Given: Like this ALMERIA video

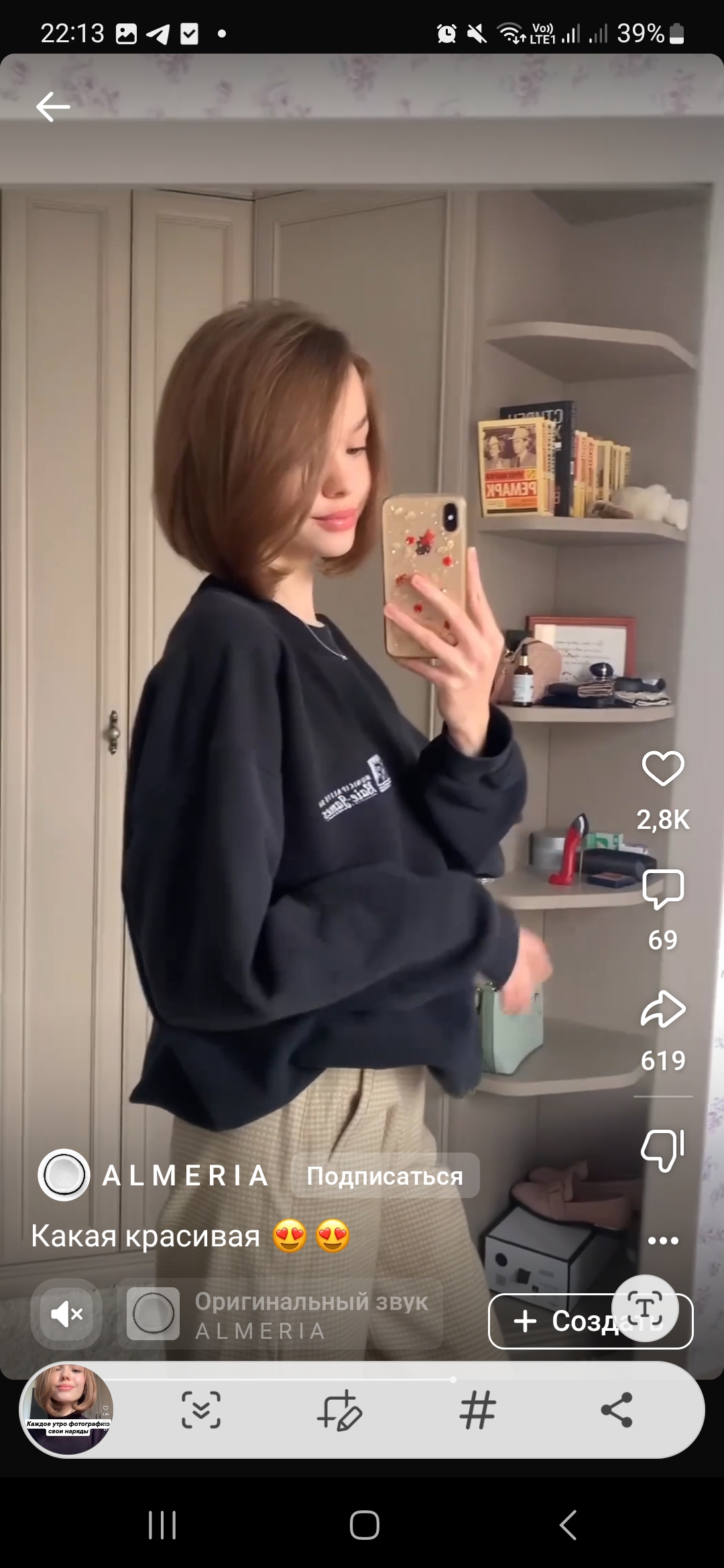Looking at the screenshot, I should (x=662, y=769).
